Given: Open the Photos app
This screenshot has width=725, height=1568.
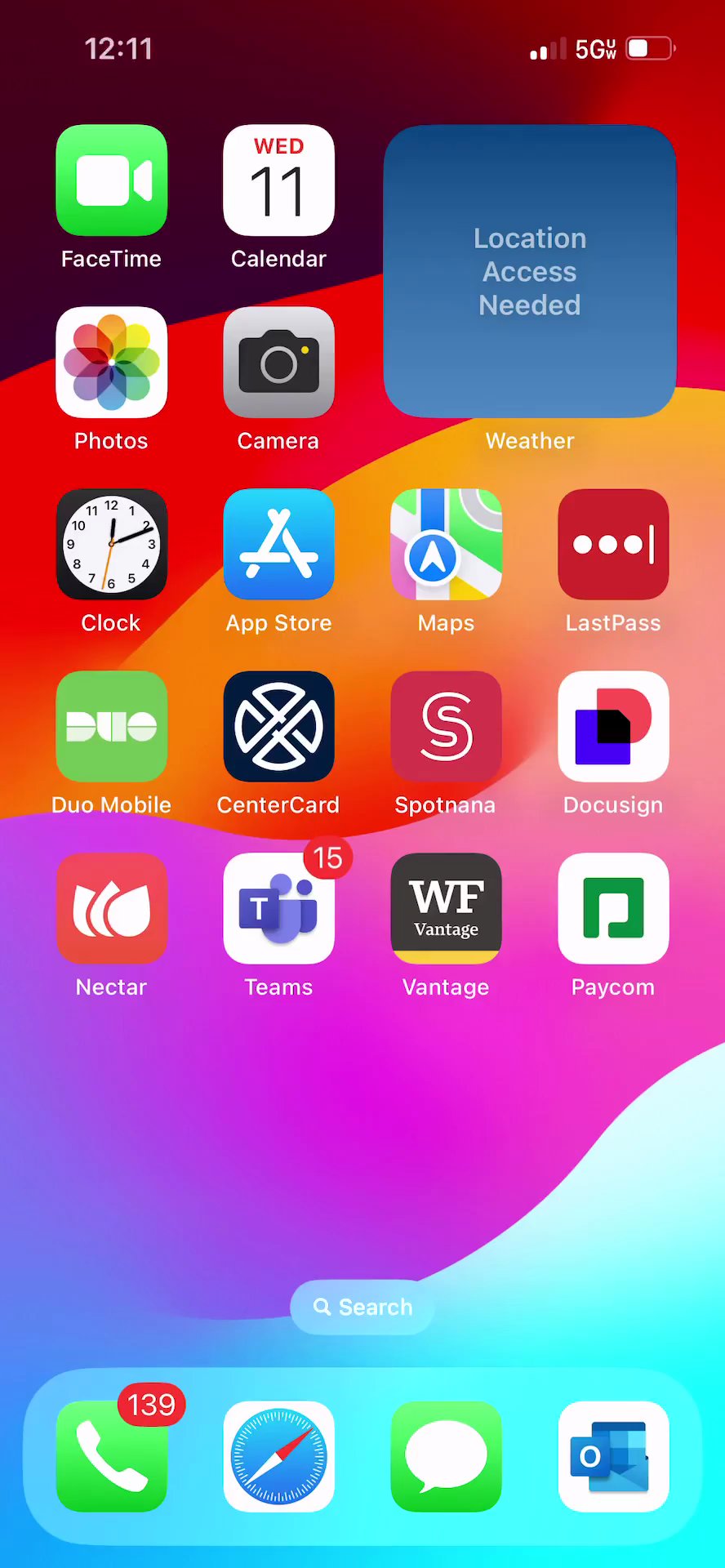Looking at the screenshot, I should (x=112, y=363).
